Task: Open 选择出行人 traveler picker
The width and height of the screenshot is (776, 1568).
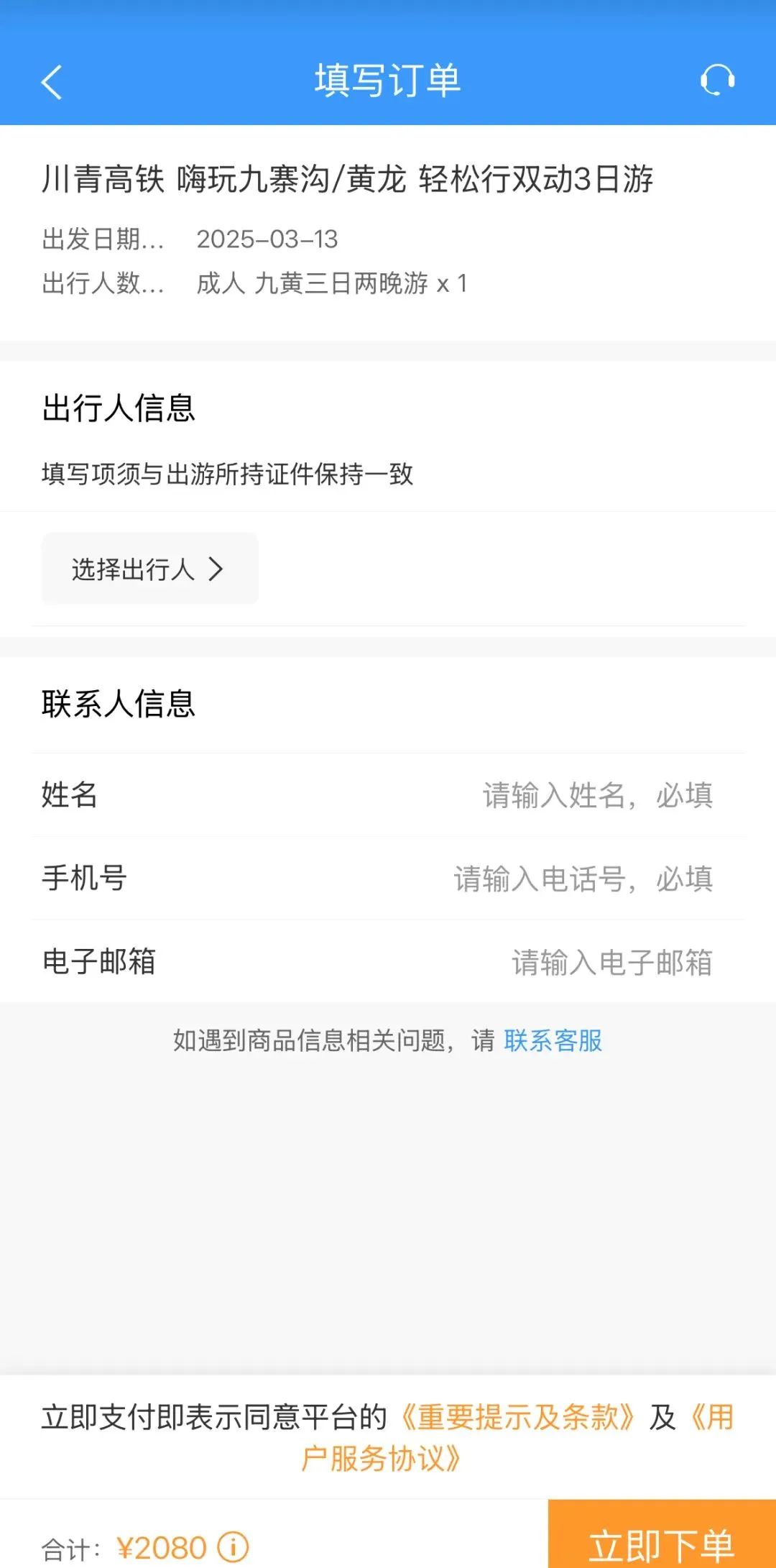Action: pyautogui.click(x=149, y=569)
